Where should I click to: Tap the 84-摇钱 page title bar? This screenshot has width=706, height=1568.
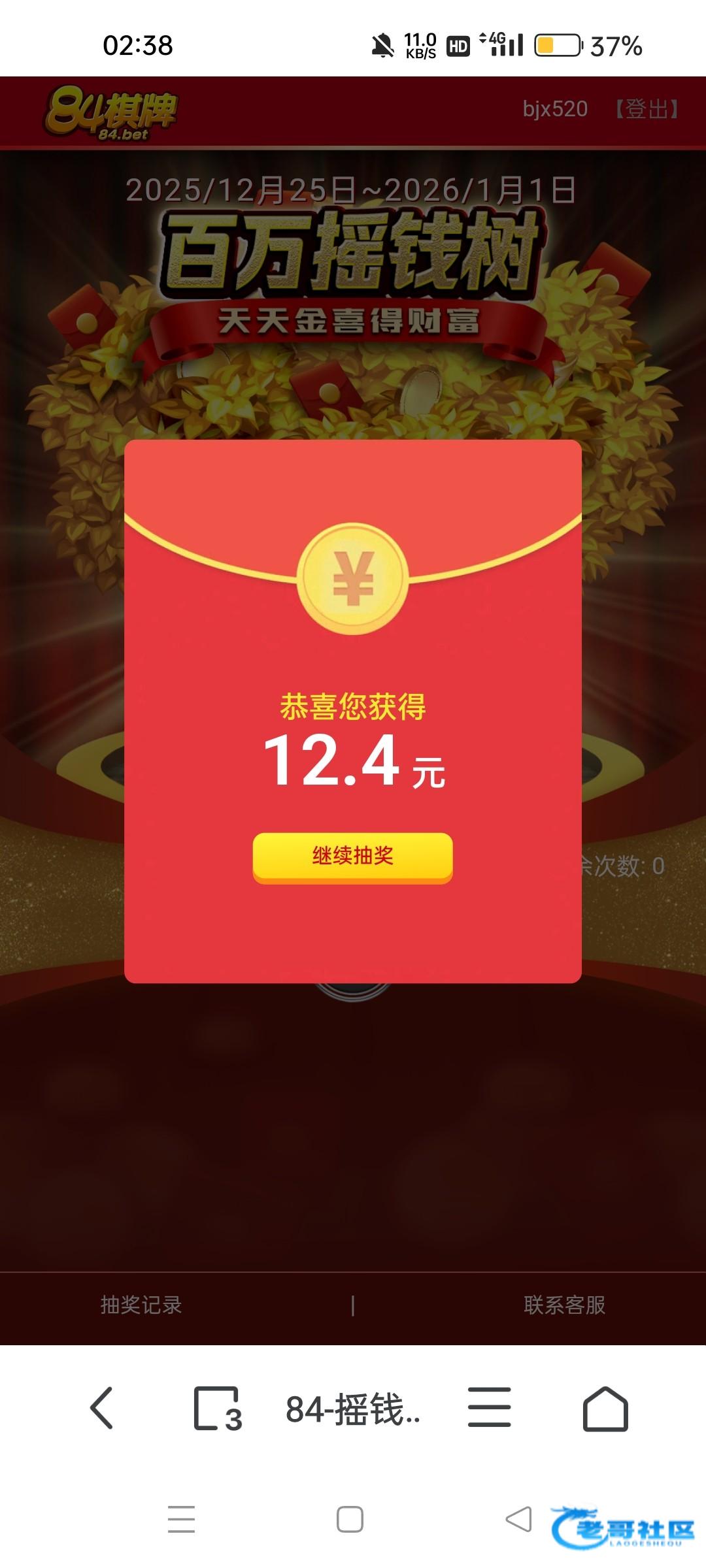[x=352, y=1409]
